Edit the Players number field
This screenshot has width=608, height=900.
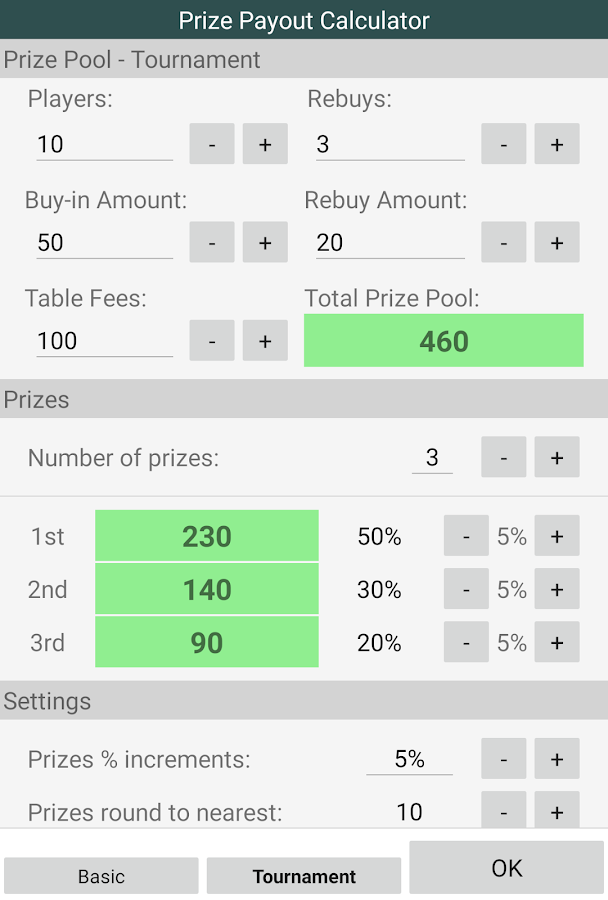click(104, 144)
